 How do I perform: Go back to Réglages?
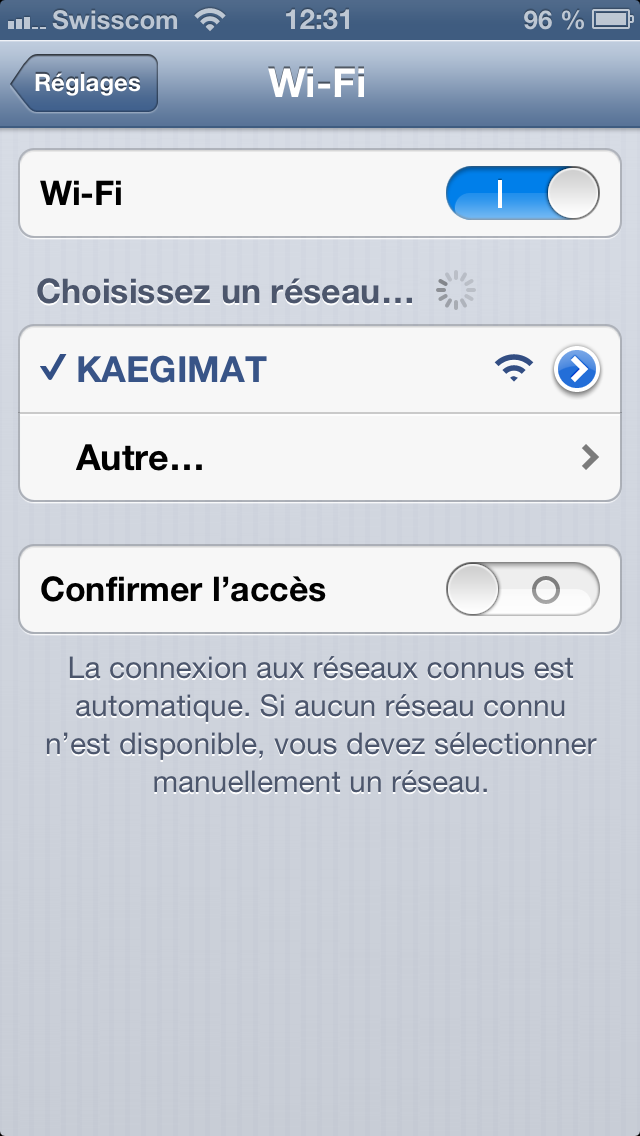tap(85, 83)
